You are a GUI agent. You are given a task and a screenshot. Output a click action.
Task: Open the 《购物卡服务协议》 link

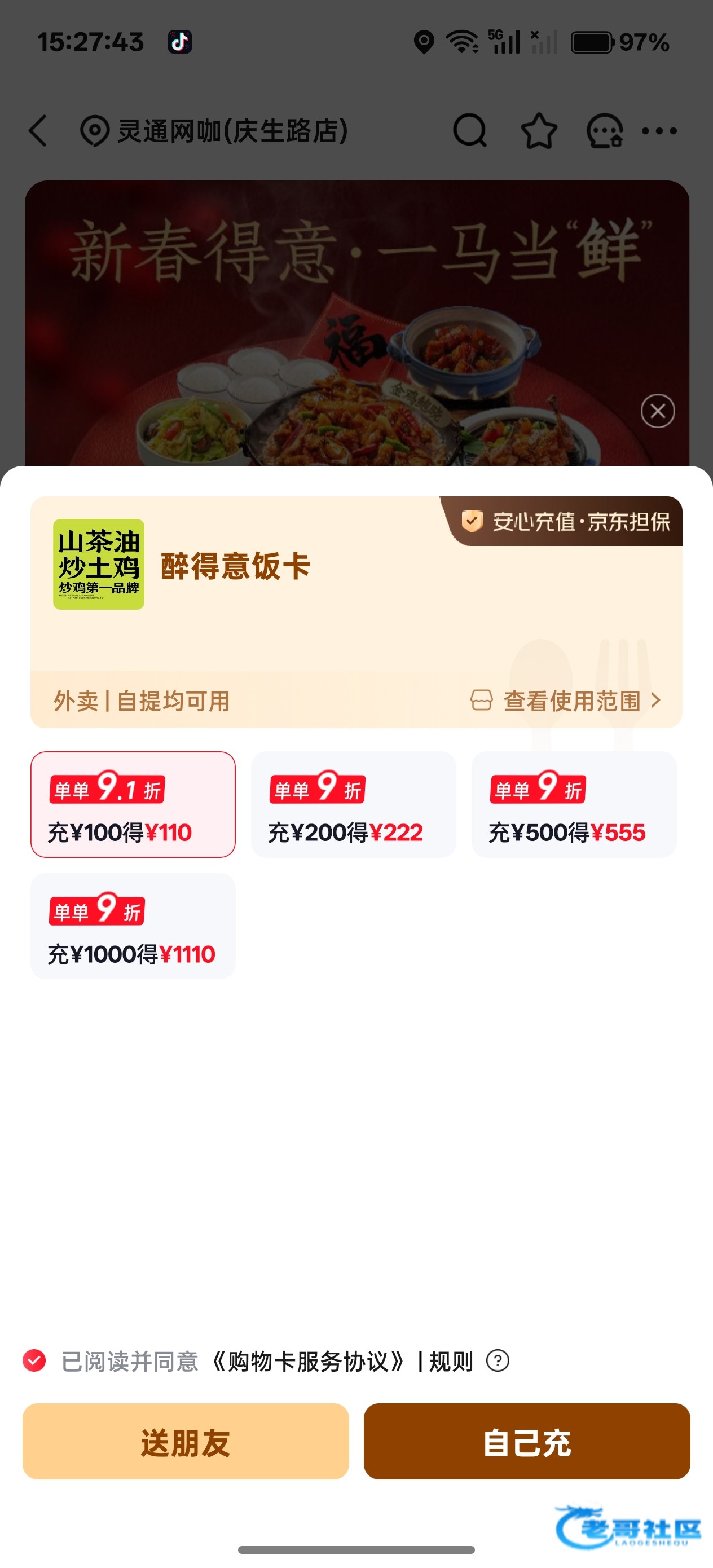point(307,1361)
